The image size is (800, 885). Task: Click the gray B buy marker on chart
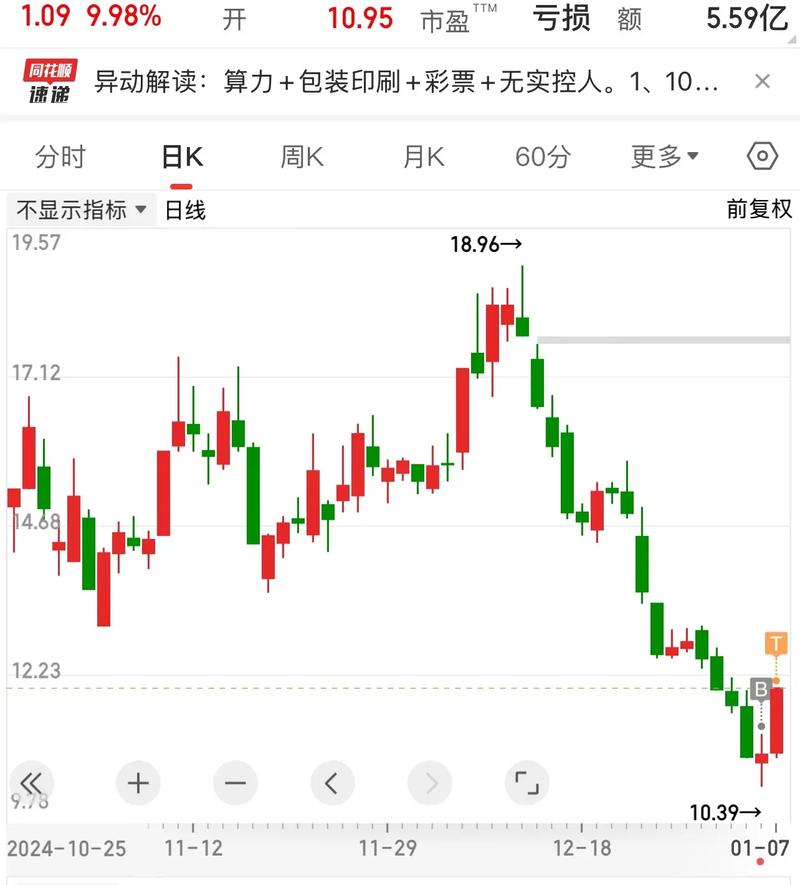click(x=761, y=688)
